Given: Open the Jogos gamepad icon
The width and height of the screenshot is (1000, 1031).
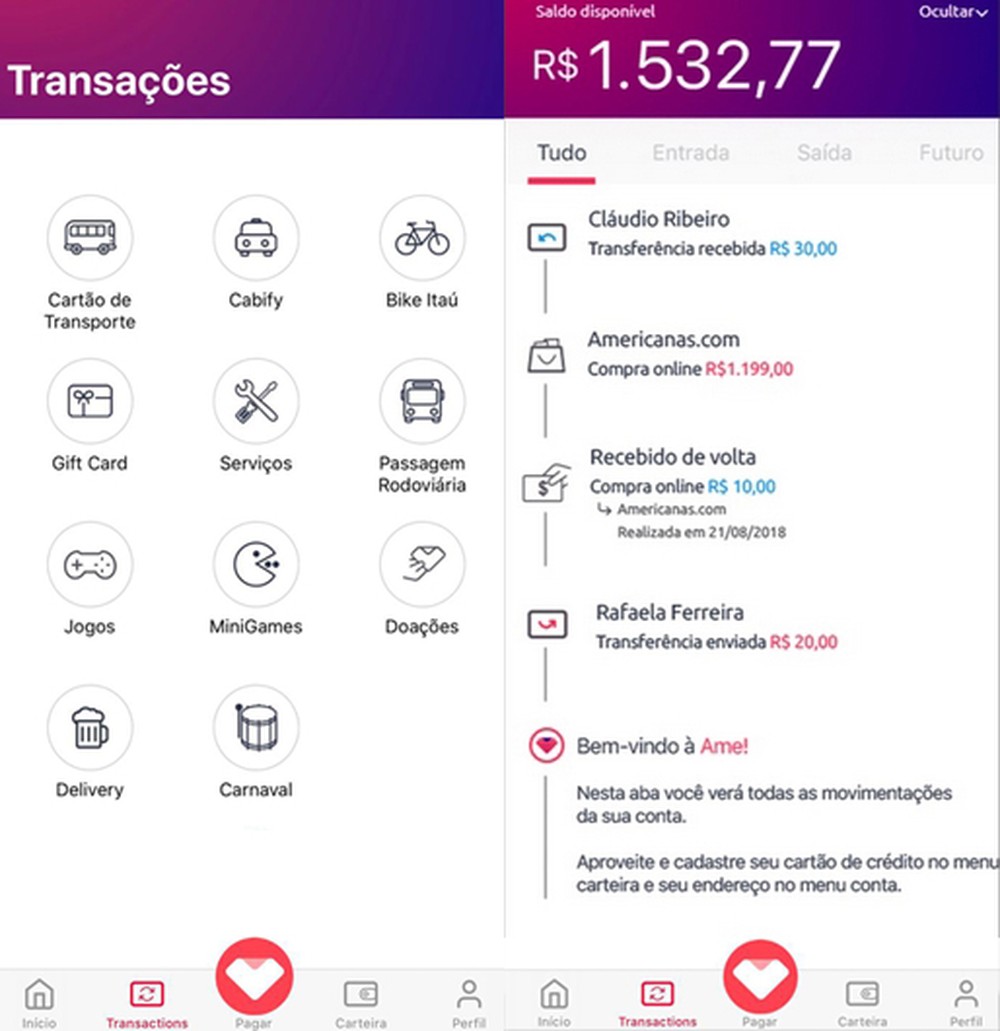Looking at the screenshot, I should pos(90,564).
